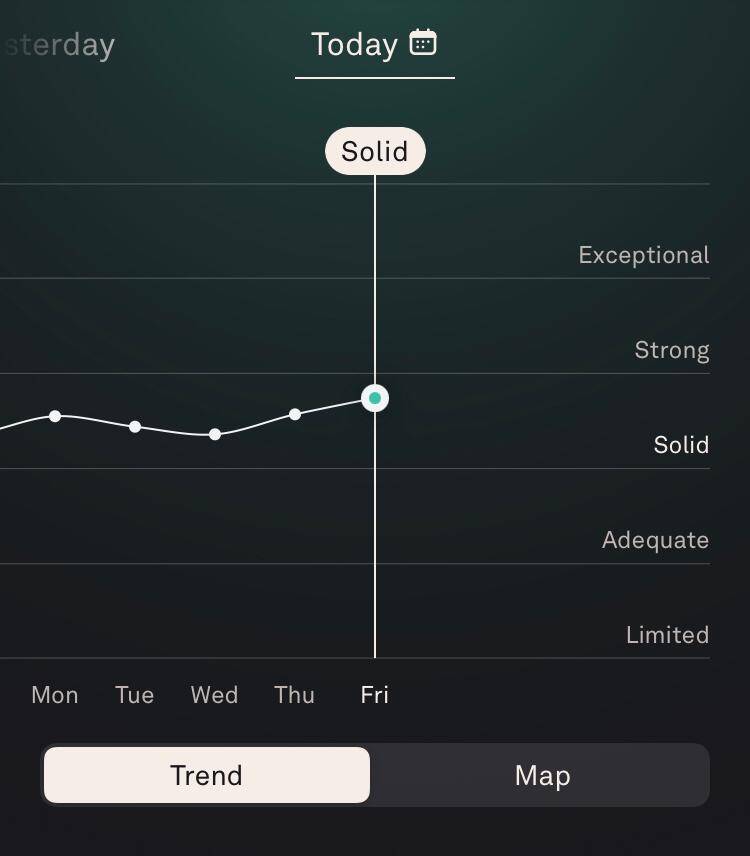Tap Friday's highlighted data point
Screen dimensions: 750x856
pos(375,398)
